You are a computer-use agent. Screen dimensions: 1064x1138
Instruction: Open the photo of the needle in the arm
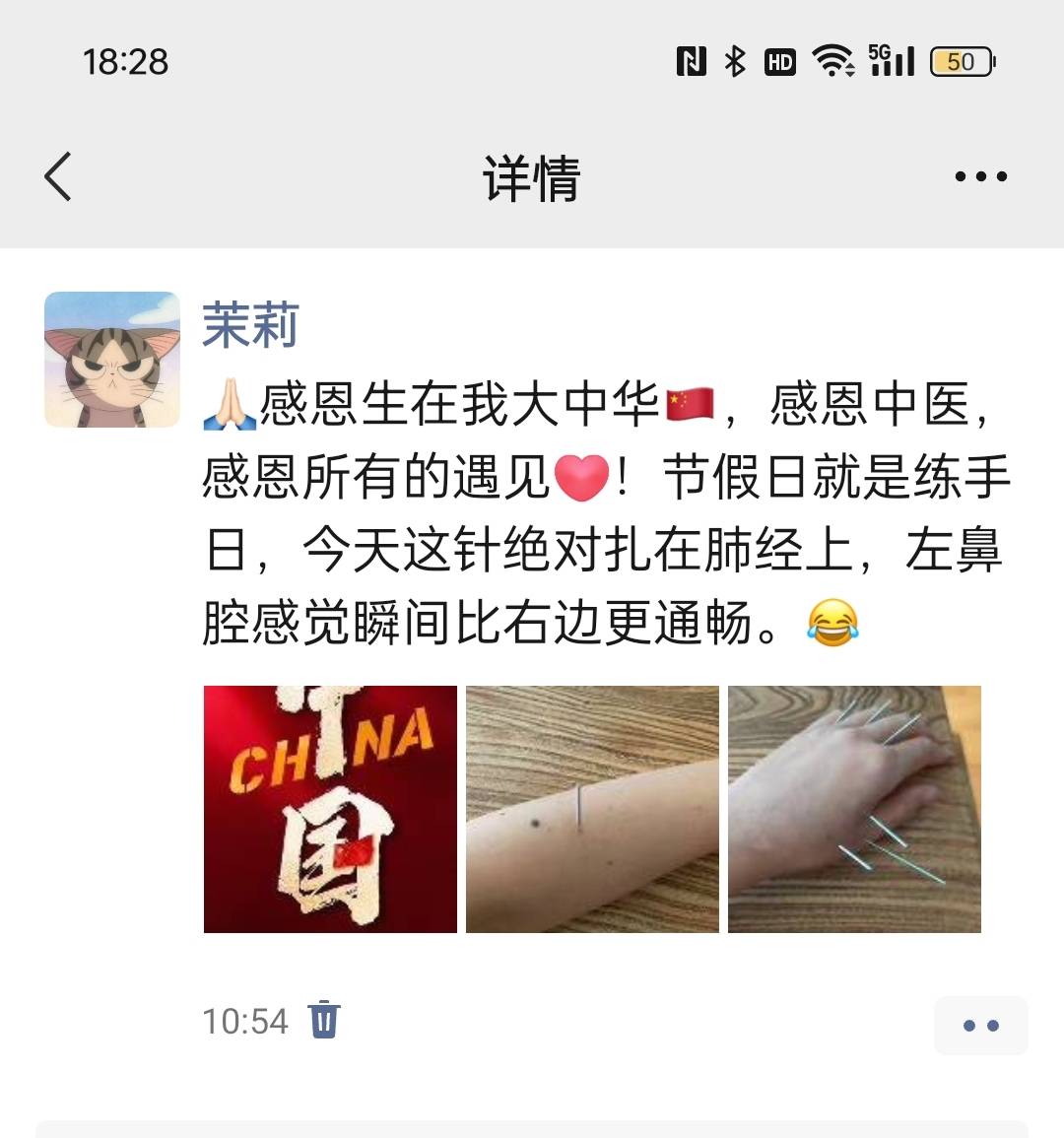592,807
